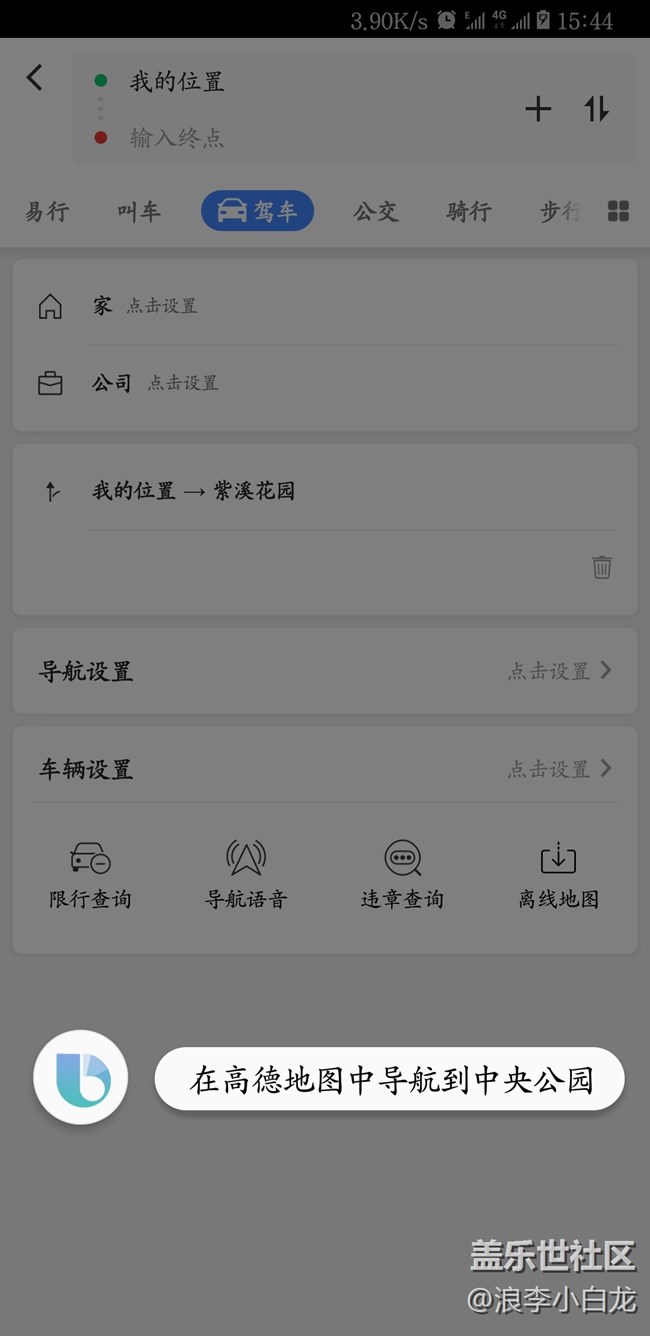Switch to the 公交 transit tab
Screen dimensions: 650x1336
tap(376, 211)
